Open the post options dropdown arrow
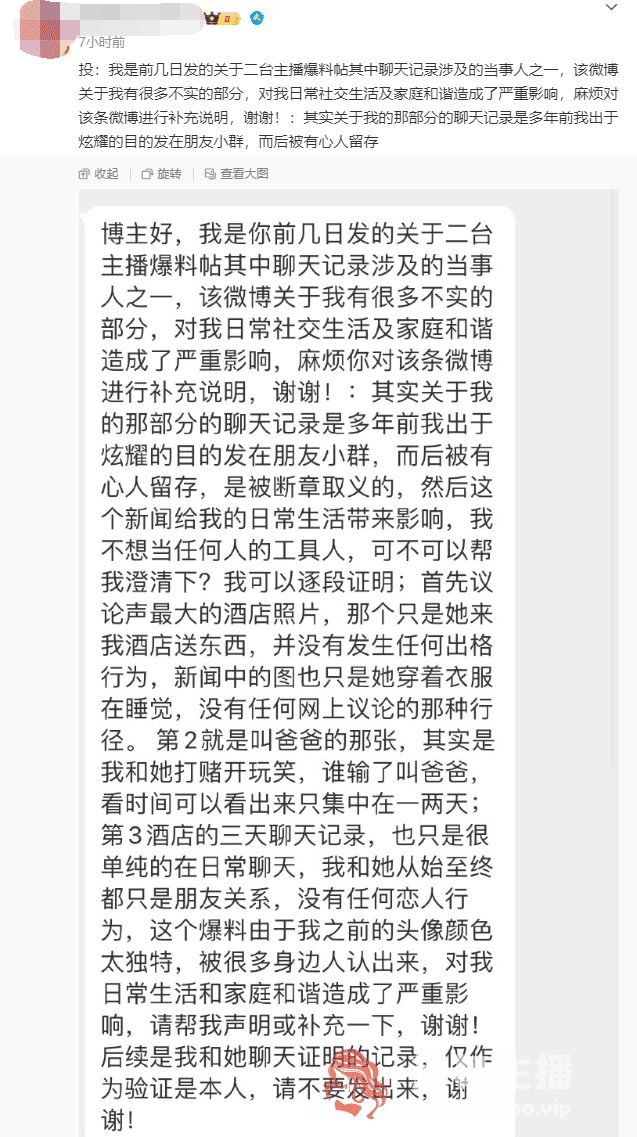The width and height of the screenshot is (637, 1137). pyautogui.click(x=611, y=7)
